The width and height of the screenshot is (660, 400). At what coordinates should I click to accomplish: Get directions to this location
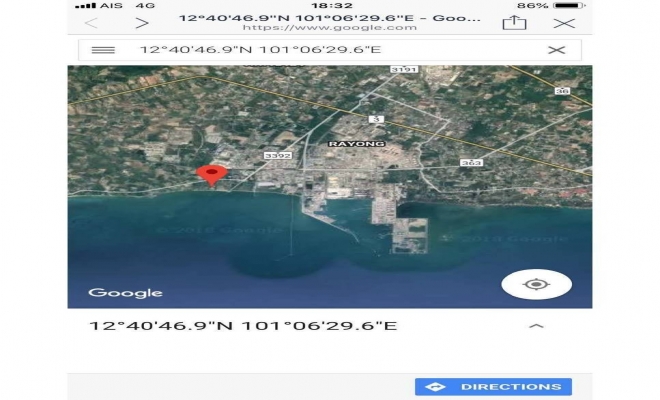click(x=494, y=387)
